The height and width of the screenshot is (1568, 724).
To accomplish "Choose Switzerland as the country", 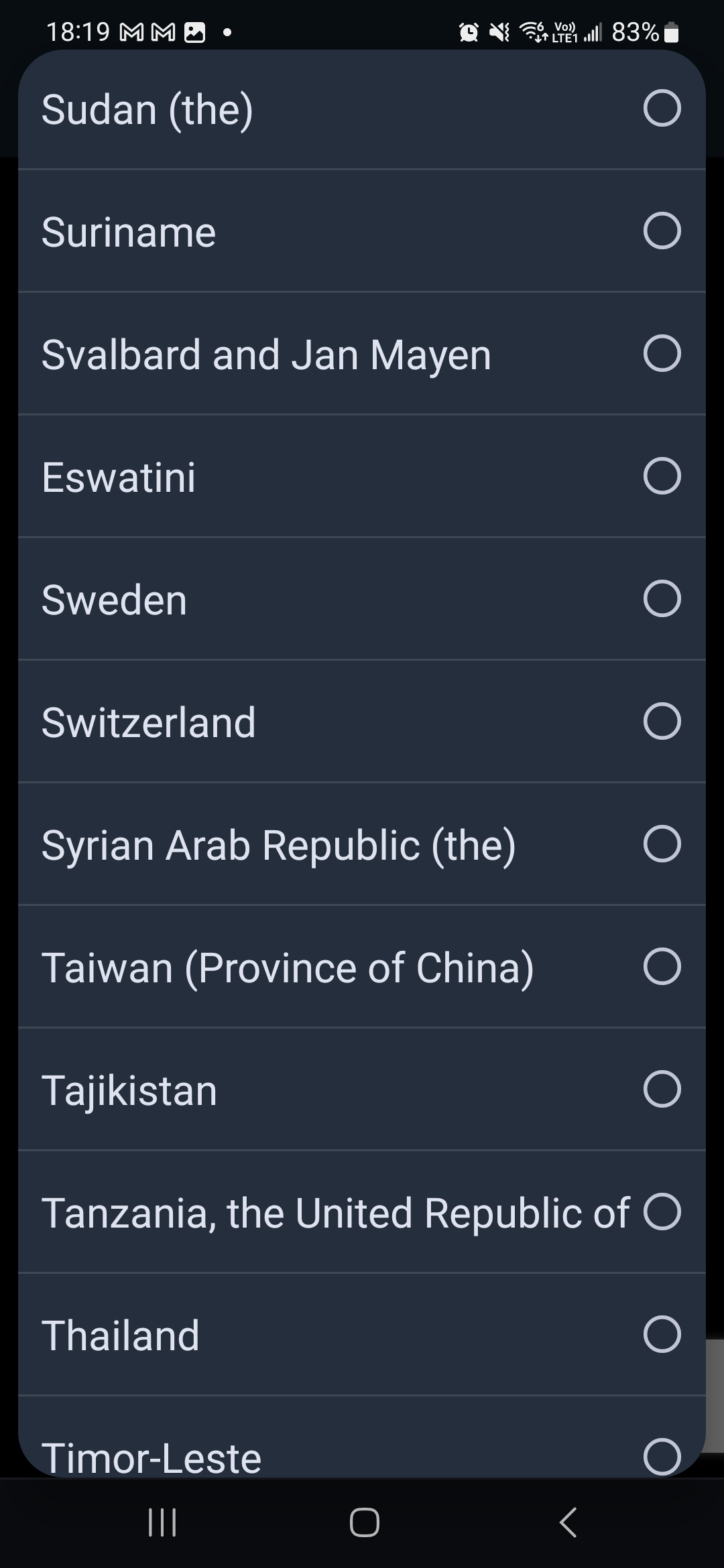I will (362, 722).
